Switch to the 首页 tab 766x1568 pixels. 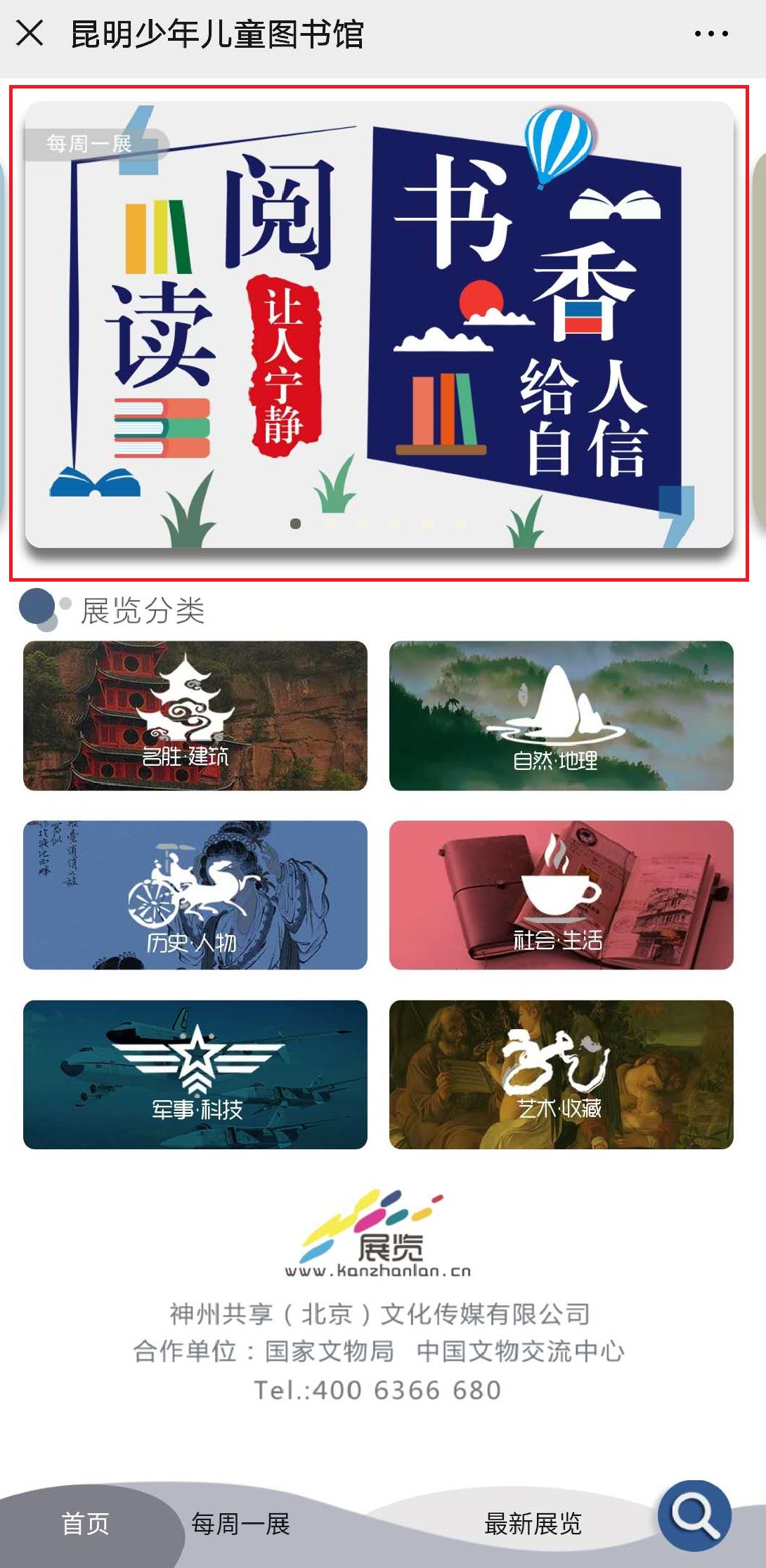(x=85, y=1523)
